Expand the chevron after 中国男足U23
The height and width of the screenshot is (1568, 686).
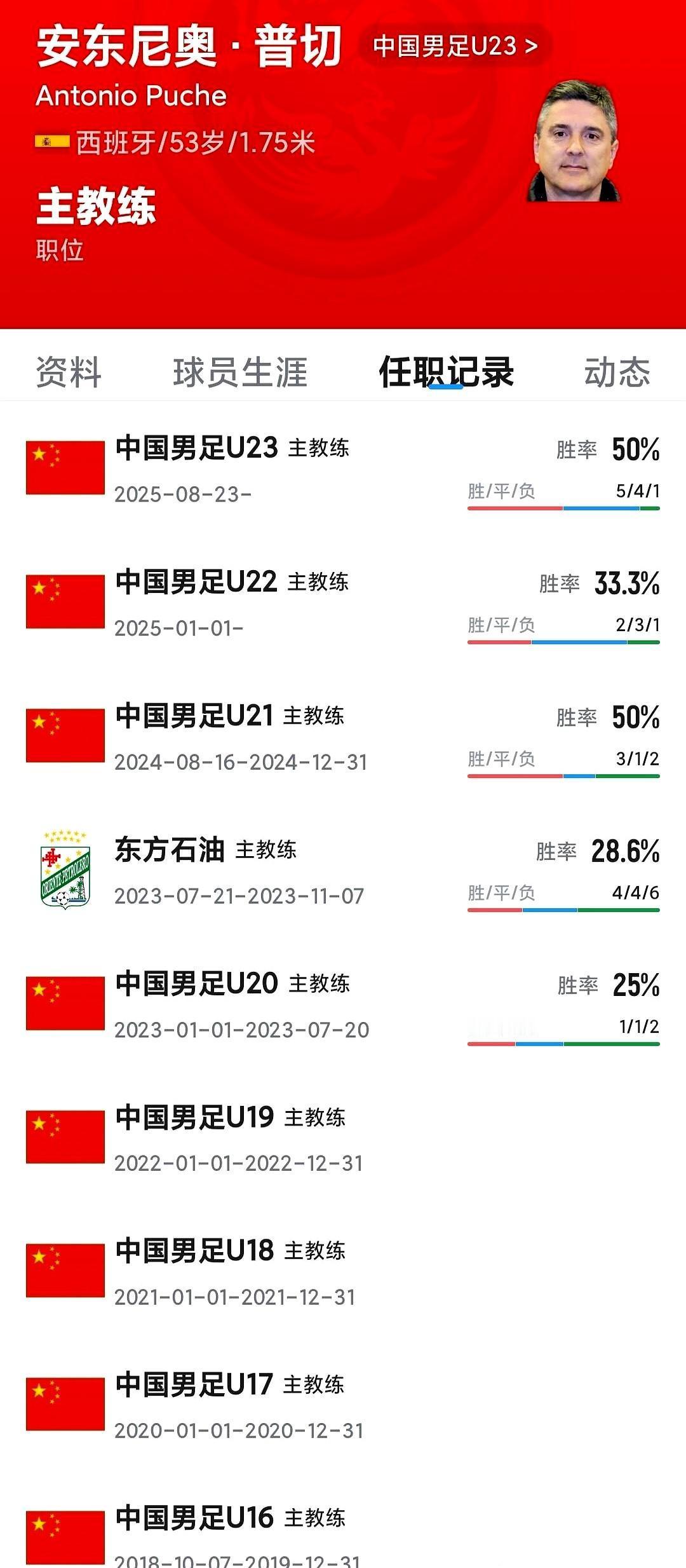(531, 44)
